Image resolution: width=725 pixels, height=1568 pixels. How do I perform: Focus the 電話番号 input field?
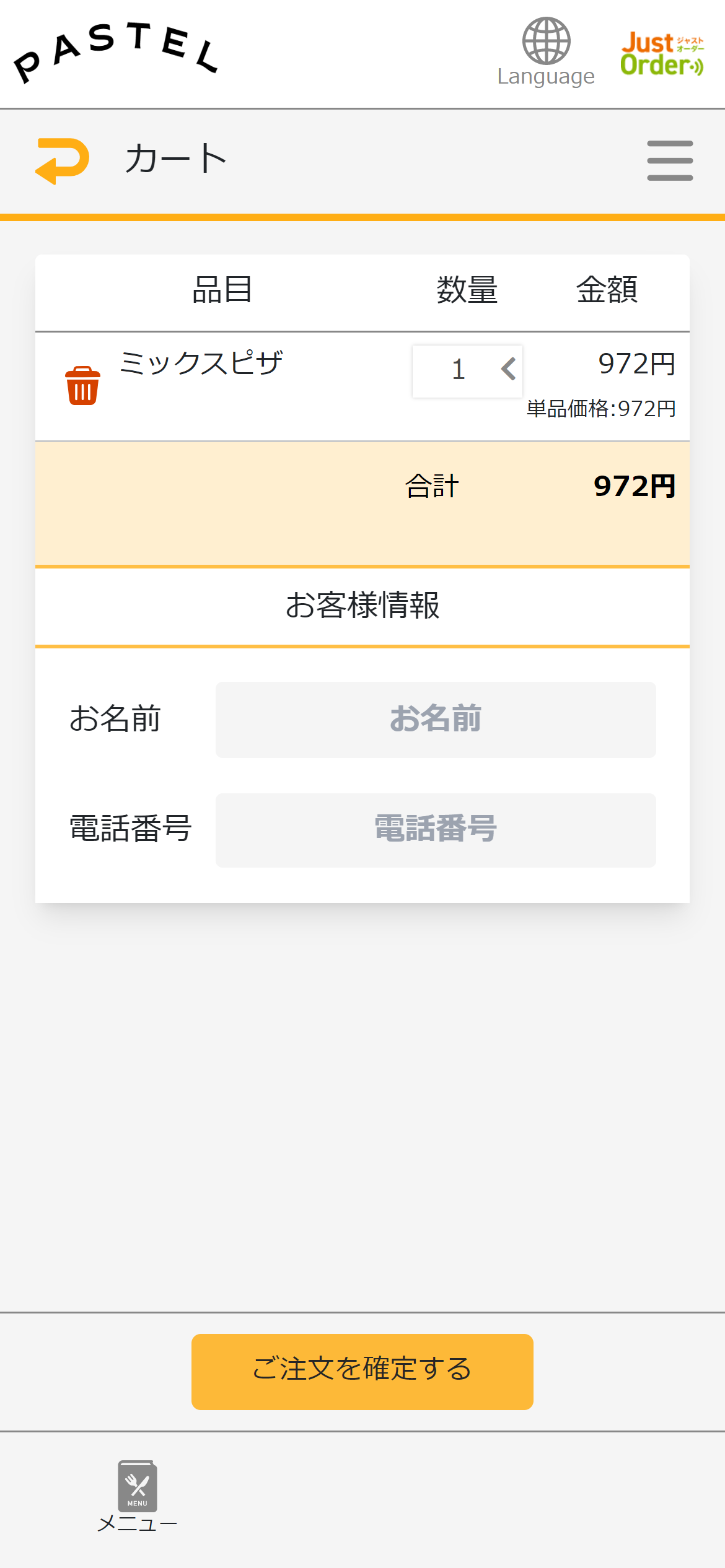coord(436,830)
